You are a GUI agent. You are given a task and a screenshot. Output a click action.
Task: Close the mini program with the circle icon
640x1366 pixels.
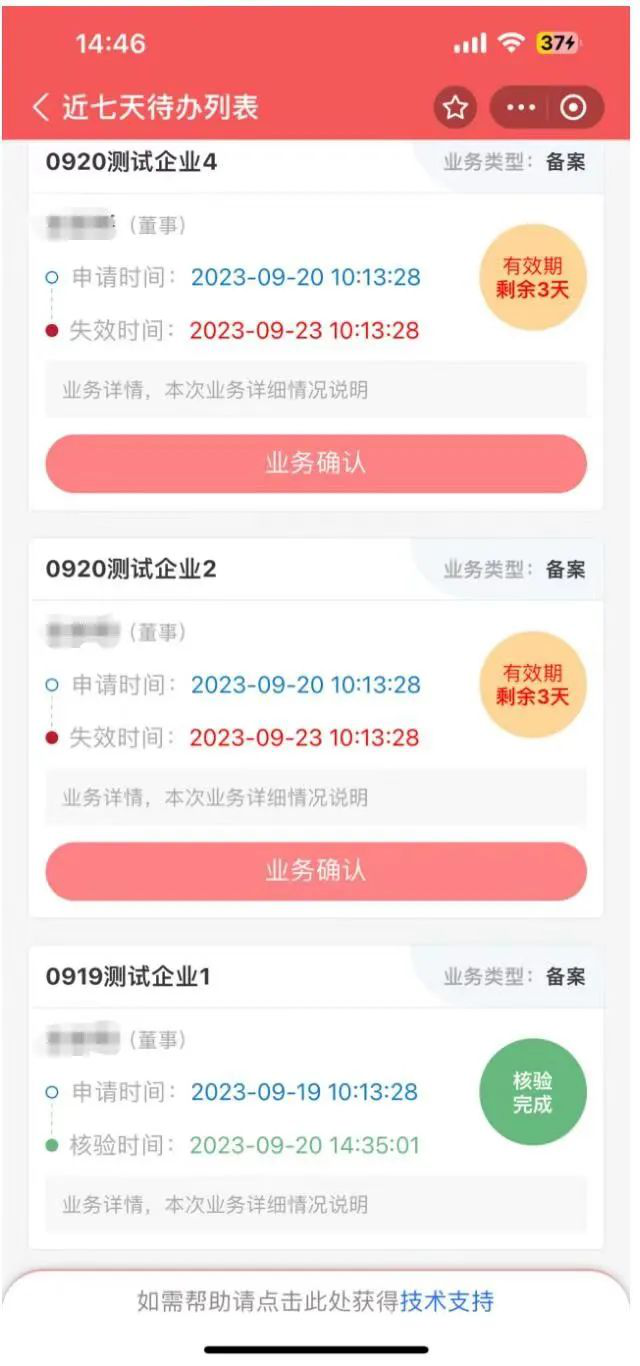573,108
